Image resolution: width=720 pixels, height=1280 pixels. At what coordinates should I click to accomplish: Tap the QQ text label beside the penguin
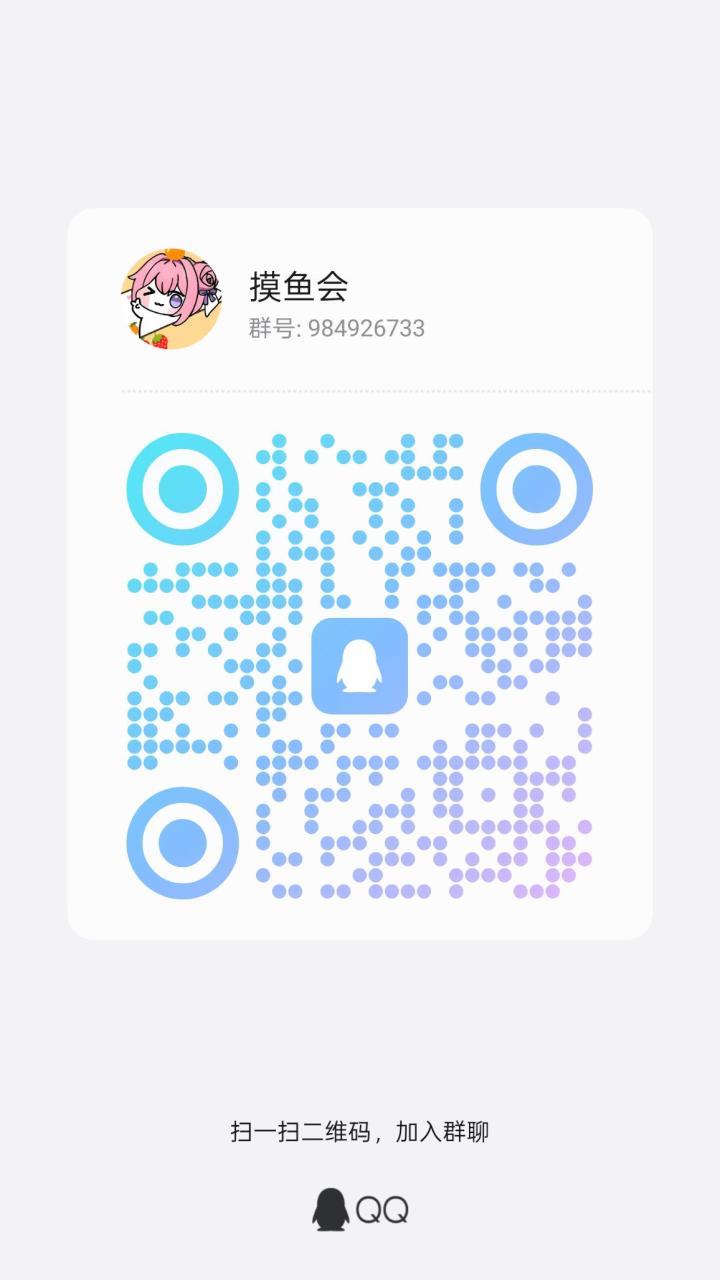[384, 1208]
